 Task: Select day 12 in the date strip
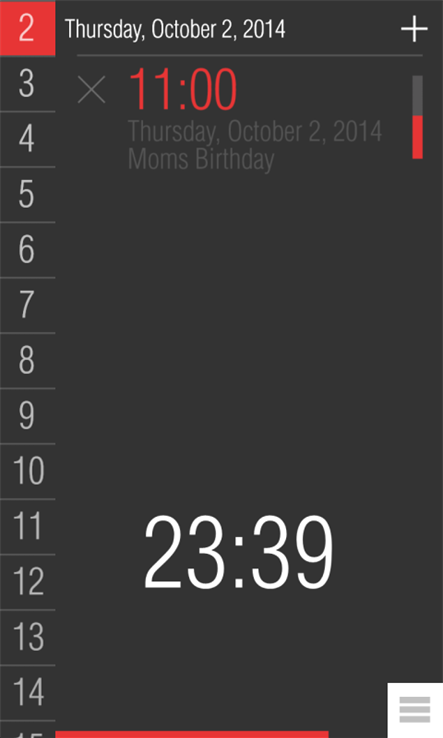coord(27,582)
